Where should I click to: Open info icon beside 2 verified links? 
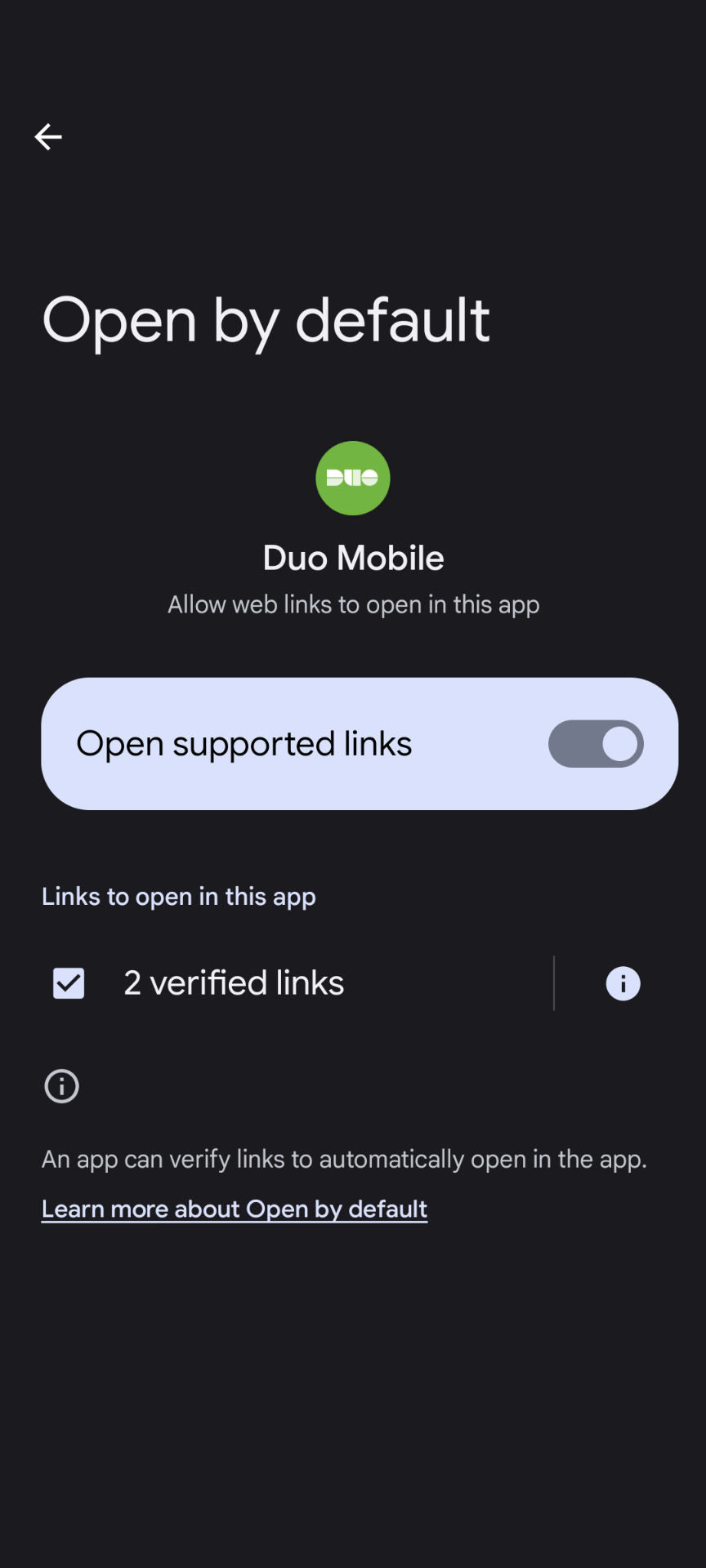(x=623, y=983)
